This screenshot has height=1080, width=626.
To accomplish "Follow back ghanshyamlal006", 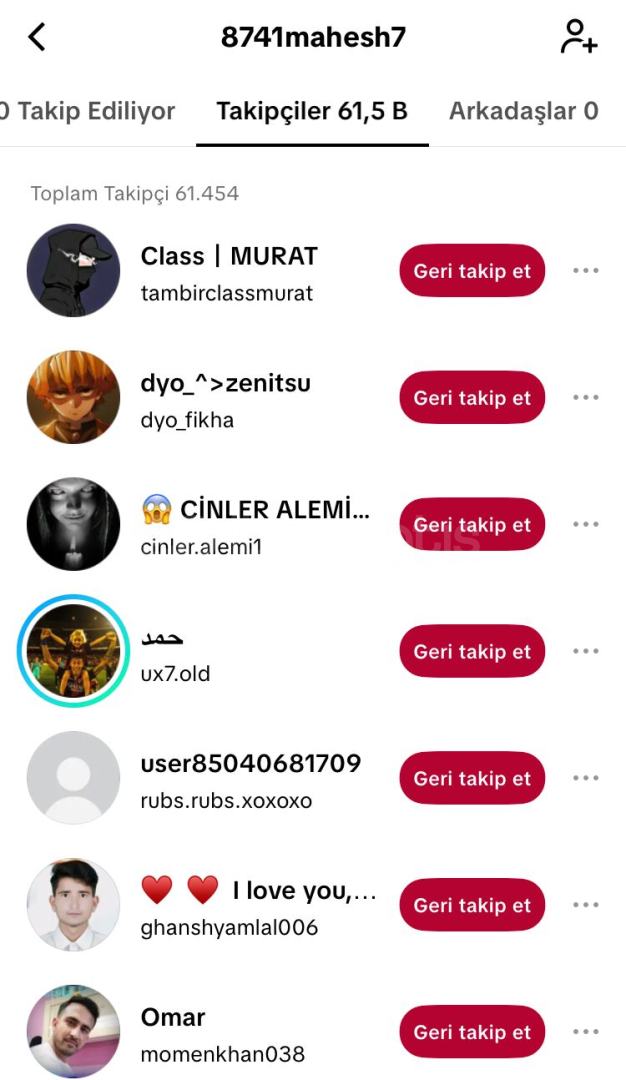I will (472, 904).
